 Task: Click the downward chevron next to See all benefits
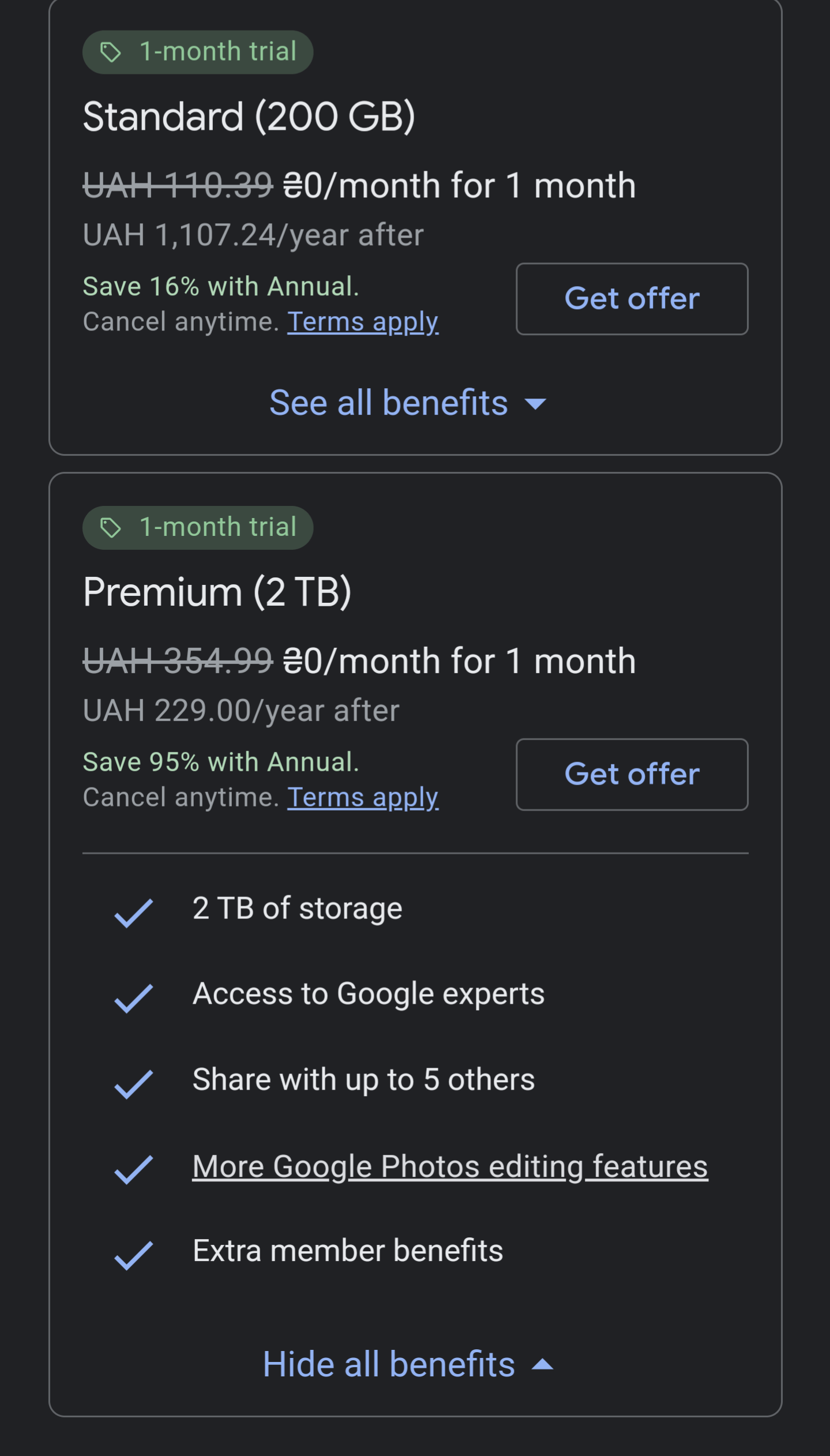pyautogui.click(x=535, y=404)
